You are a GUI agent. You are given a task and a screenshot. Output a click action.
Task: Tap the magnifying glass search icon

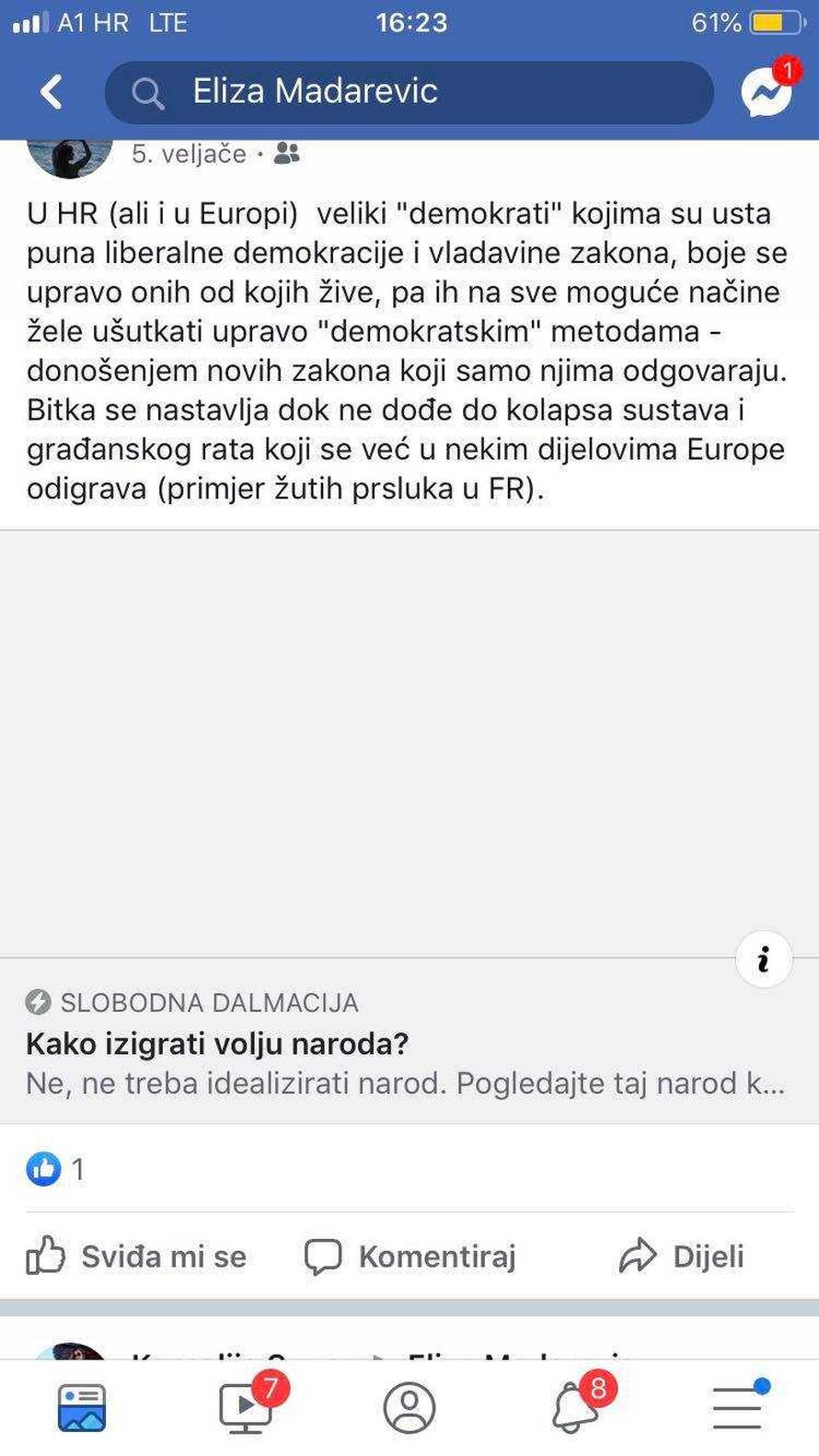tap(145, 91)
